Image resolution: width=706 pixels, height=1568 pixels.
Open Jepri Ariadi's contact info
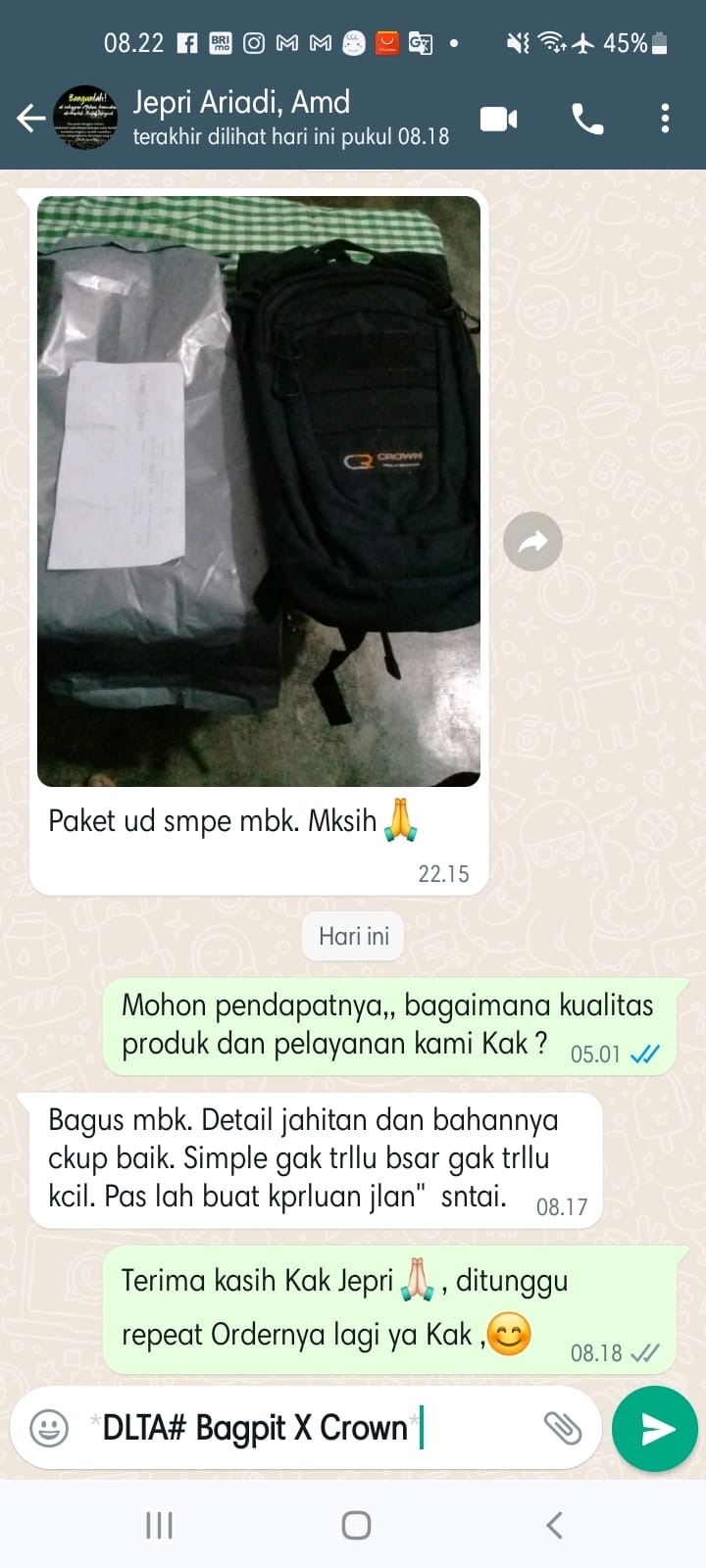pyautogui.click(x=291, y=118)
